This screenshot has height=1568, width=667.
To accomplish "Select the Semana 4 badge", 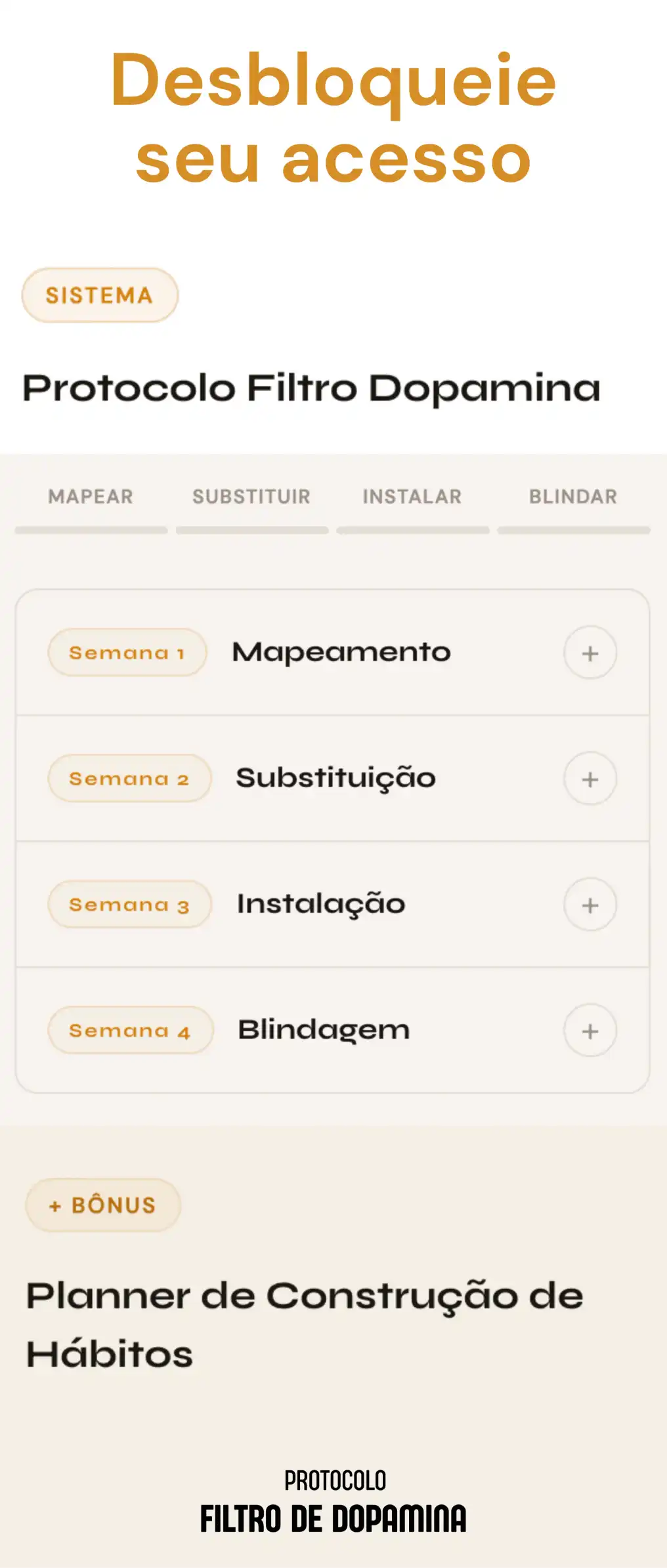I will click(x=129, y=1029).
